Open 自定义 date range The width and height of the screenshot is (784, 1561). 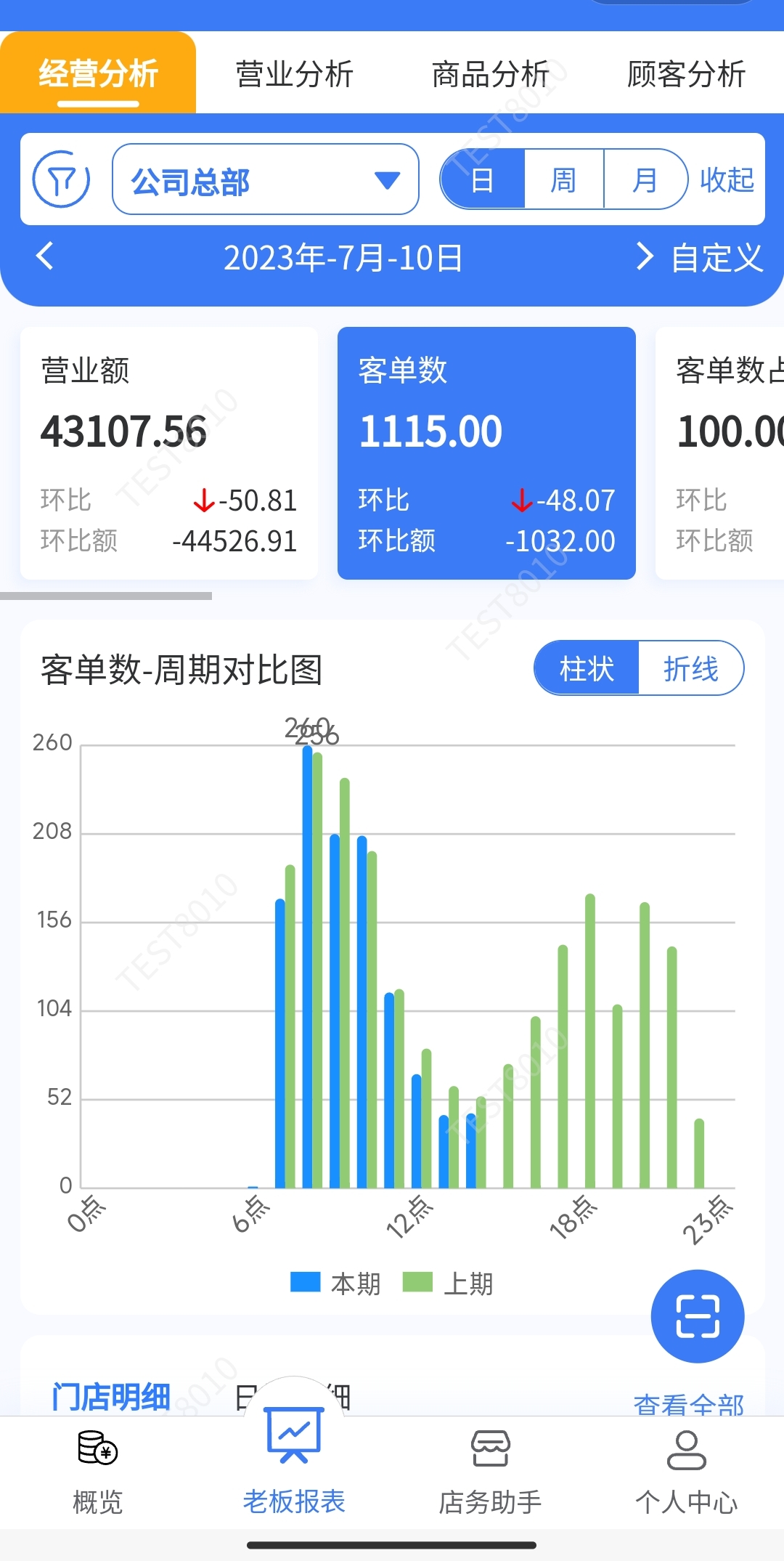(717, 258)
